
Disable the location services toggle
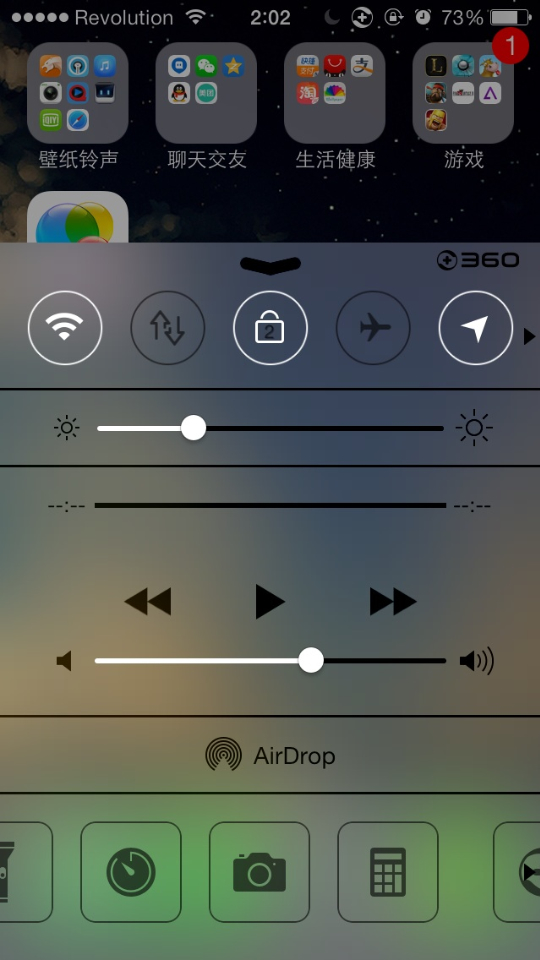[x=476, y=328]
